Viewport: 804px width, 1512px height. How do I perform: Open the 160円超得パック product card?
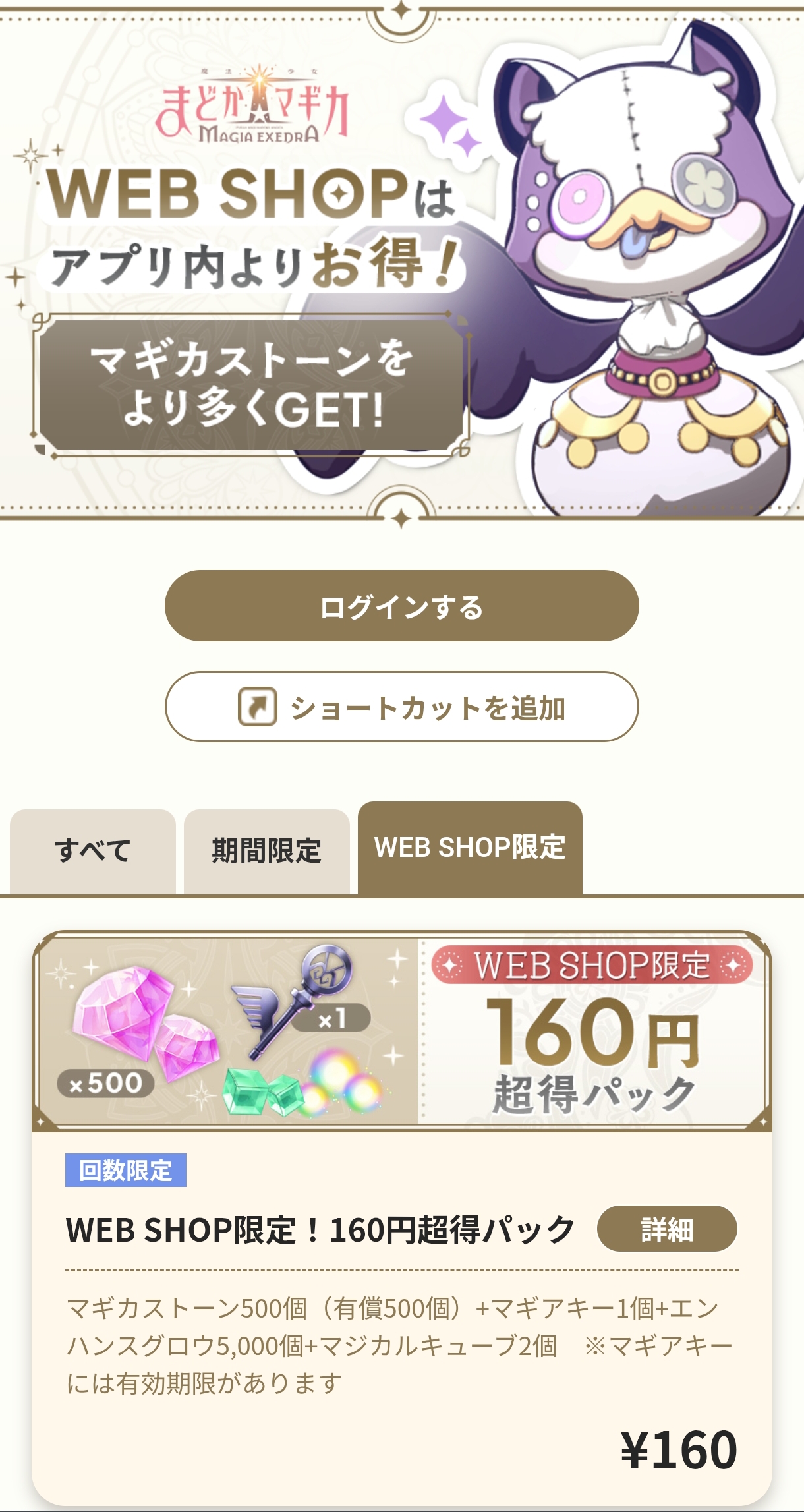401,1032
